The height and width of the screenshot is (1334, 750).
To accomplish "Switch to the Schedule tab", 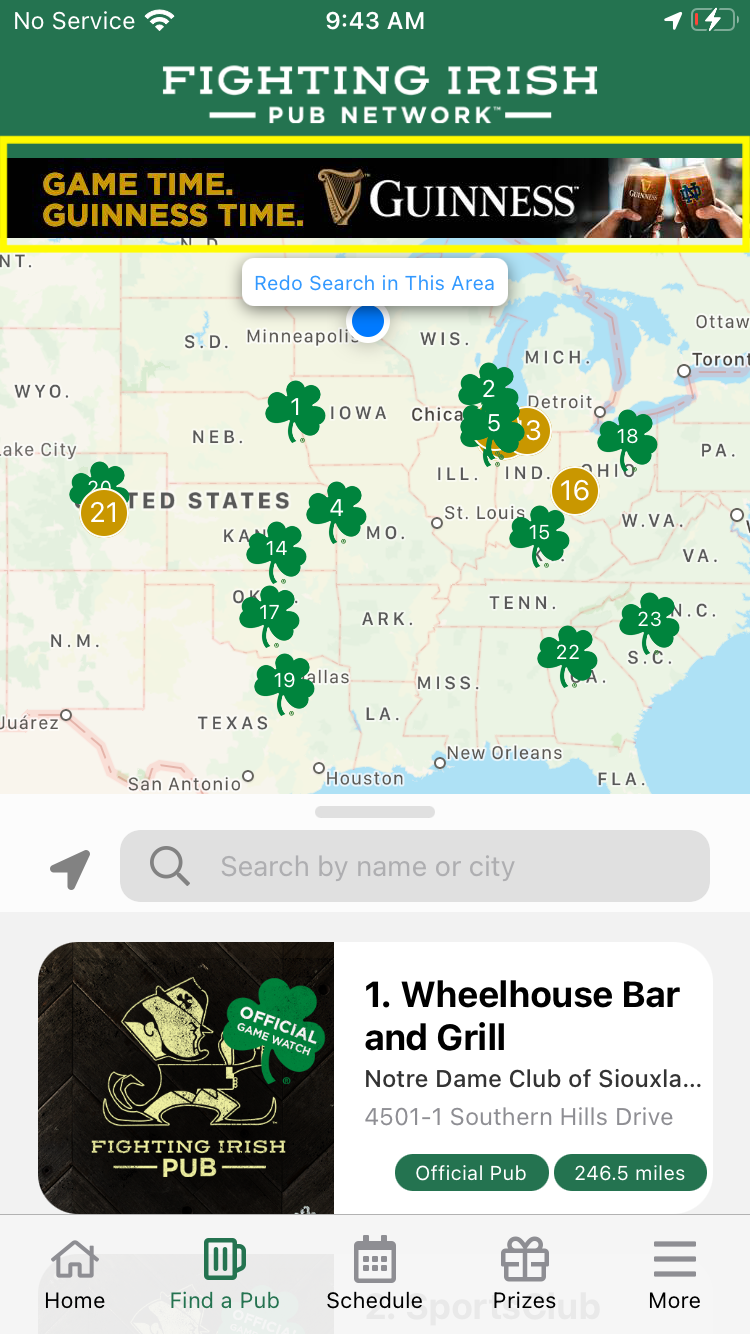I will pos(375,1274).
